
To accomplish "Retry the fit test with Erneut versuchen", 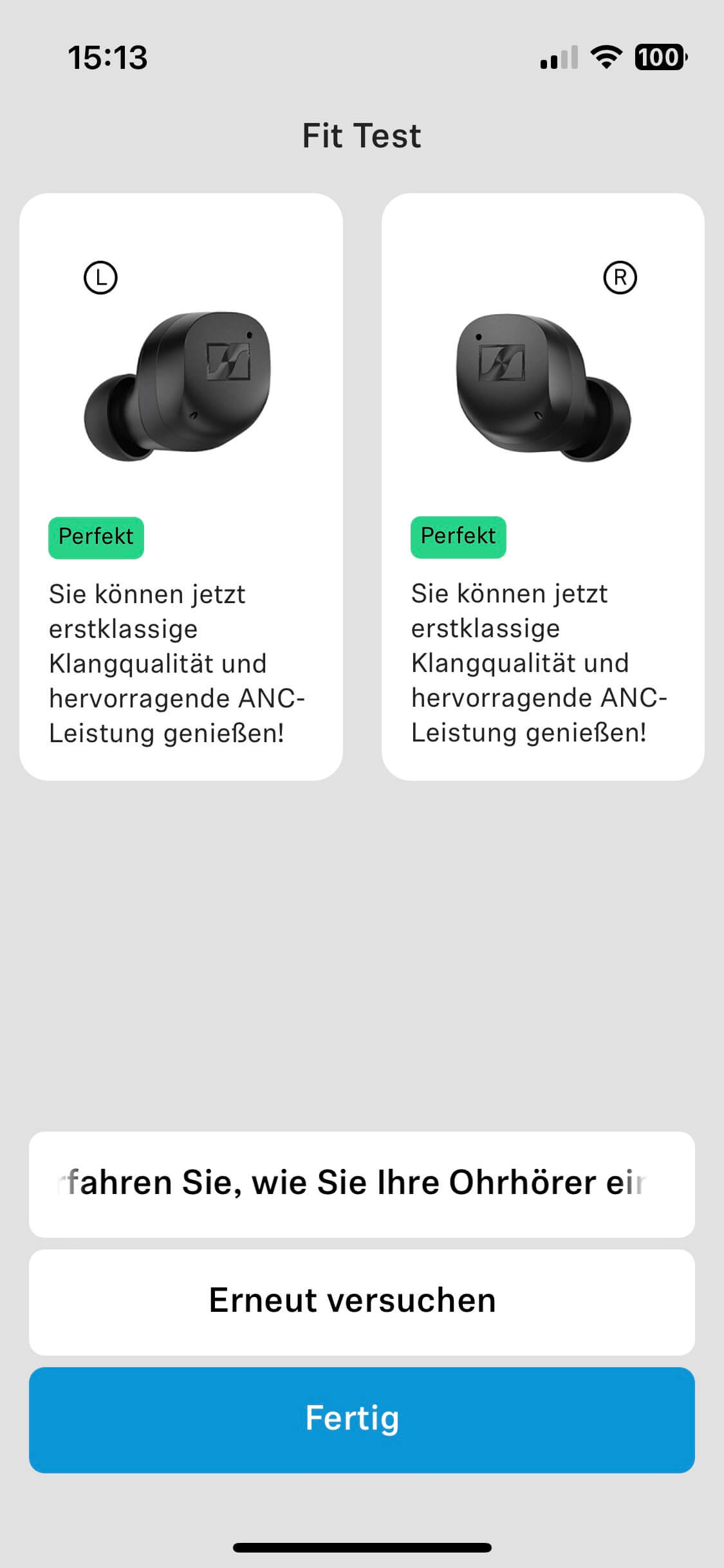I will click(362, 1302).
